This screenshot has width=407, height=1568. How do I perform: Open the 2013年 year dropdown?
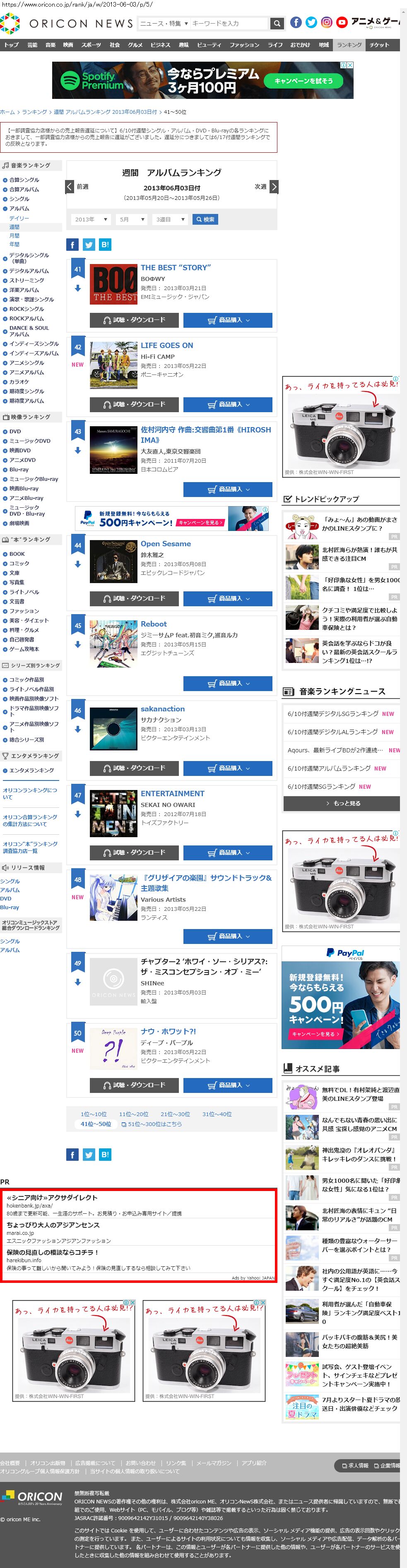[x=91, y=220]
